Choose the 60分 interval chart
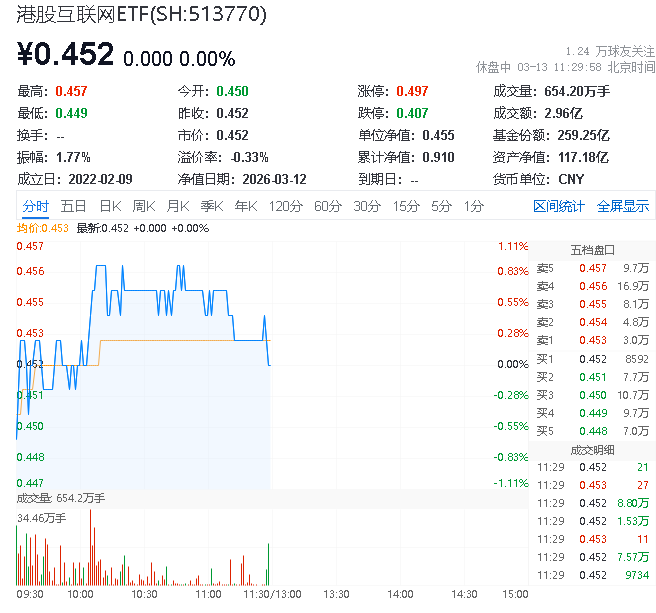 tap(328, 206)
